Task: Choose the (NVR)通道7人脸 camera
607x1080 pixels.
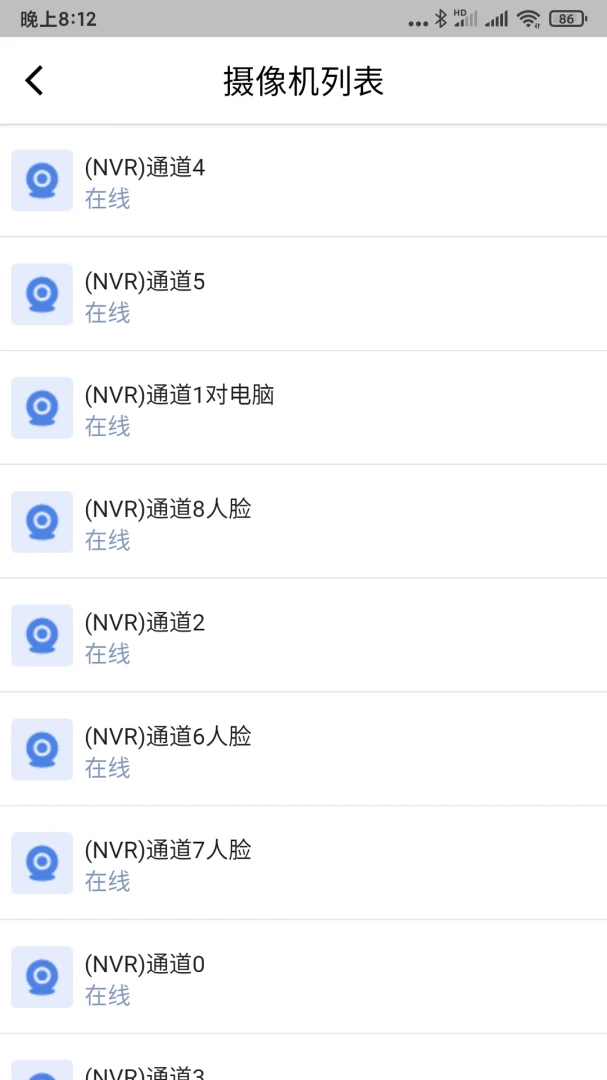Action: 303,864
